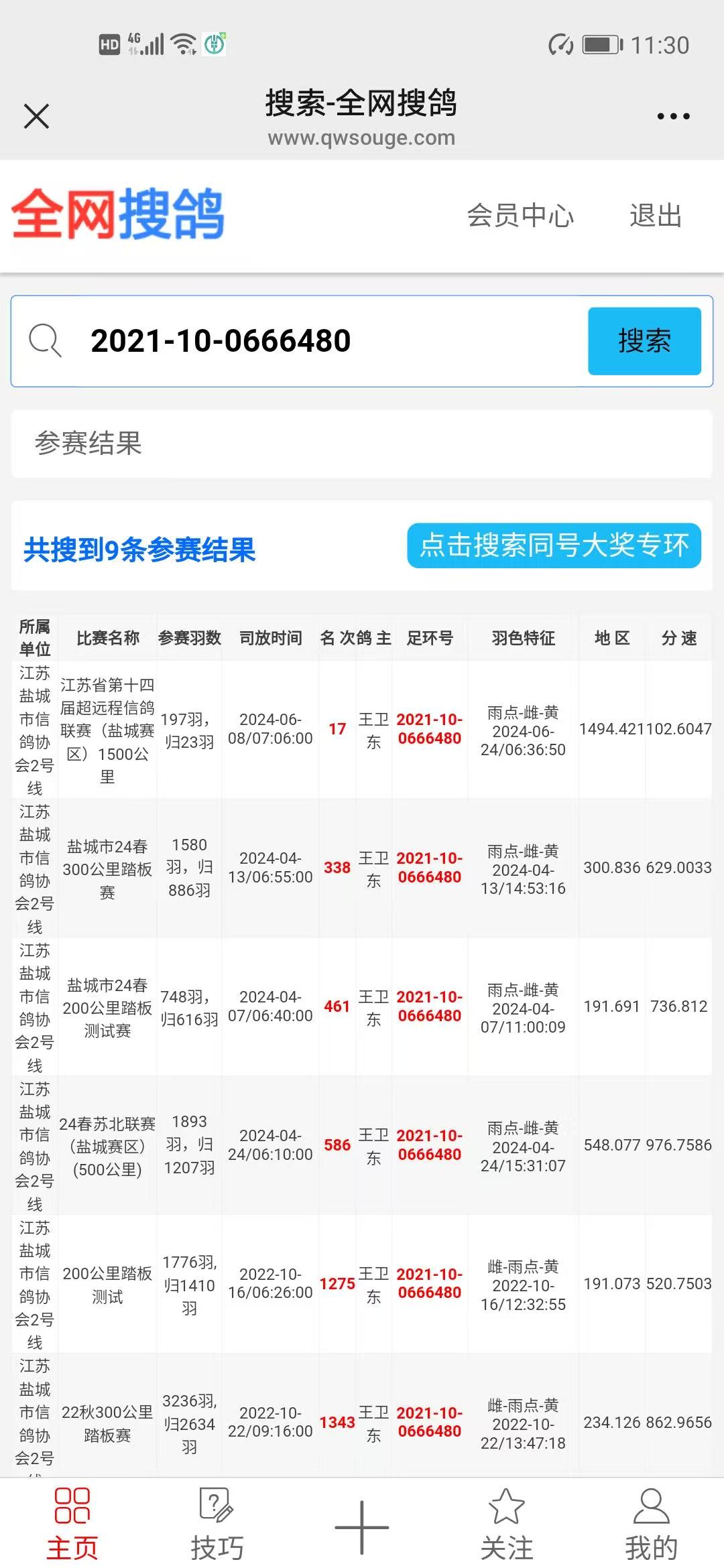Viewport: 724px width, 1568px height.
Task: Open the 关注 tab
Action: pos(507,1524)
